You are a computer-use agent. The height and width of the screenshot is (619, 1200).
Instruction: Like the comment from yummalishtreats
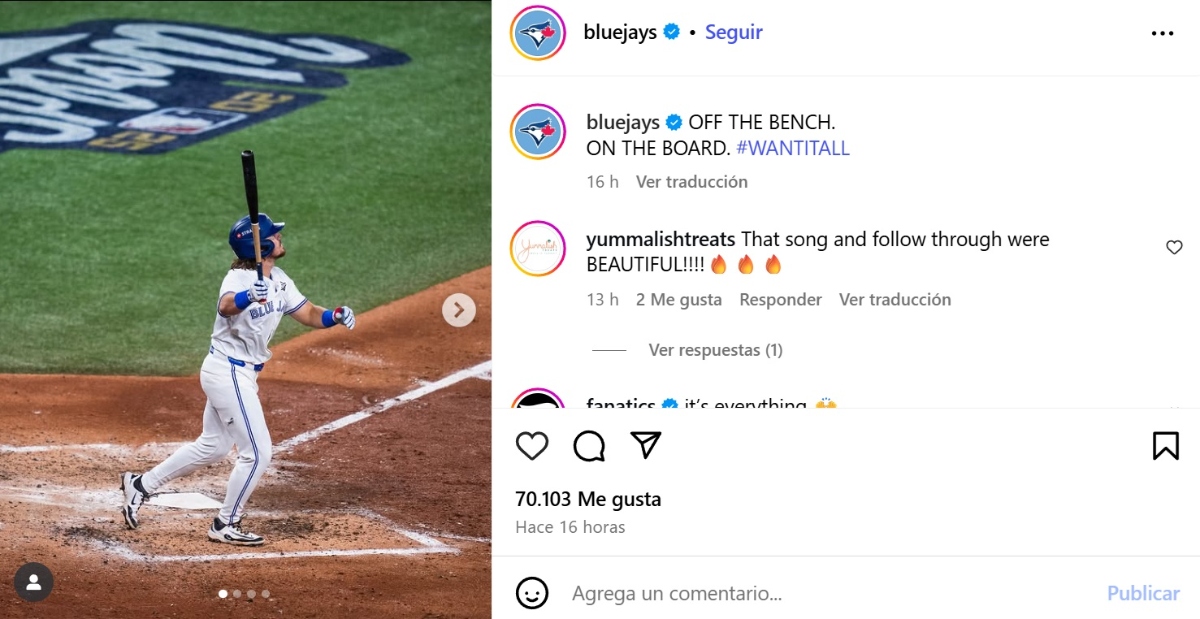point(1174,247)
